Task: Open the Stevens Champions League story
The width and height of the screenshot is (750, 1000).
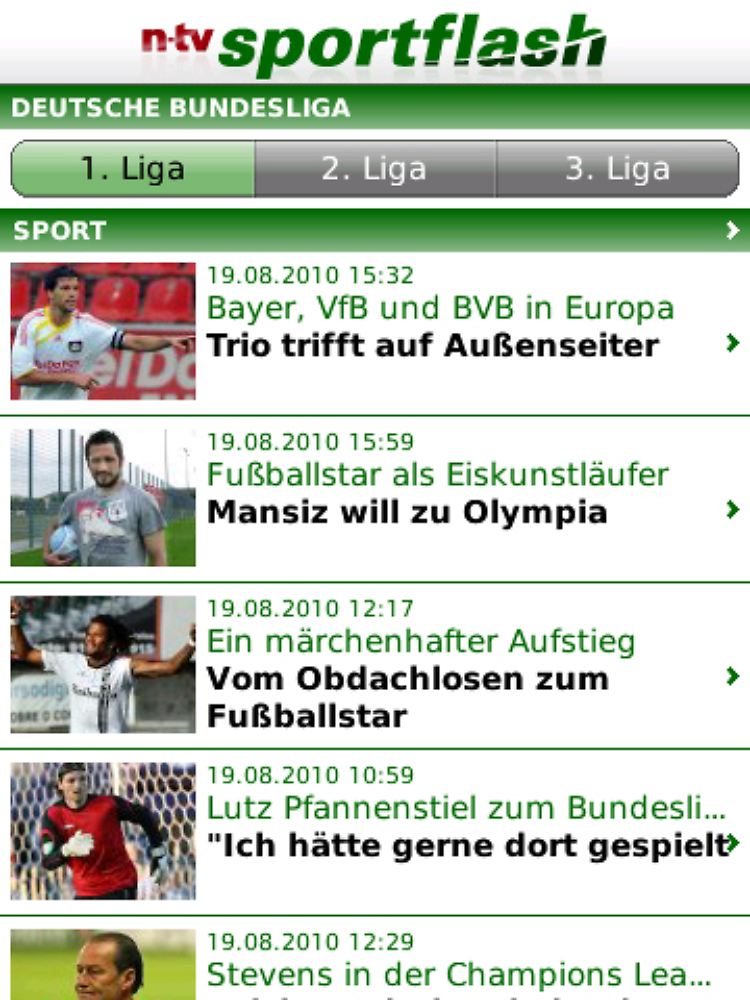Action: click(458, 973)
